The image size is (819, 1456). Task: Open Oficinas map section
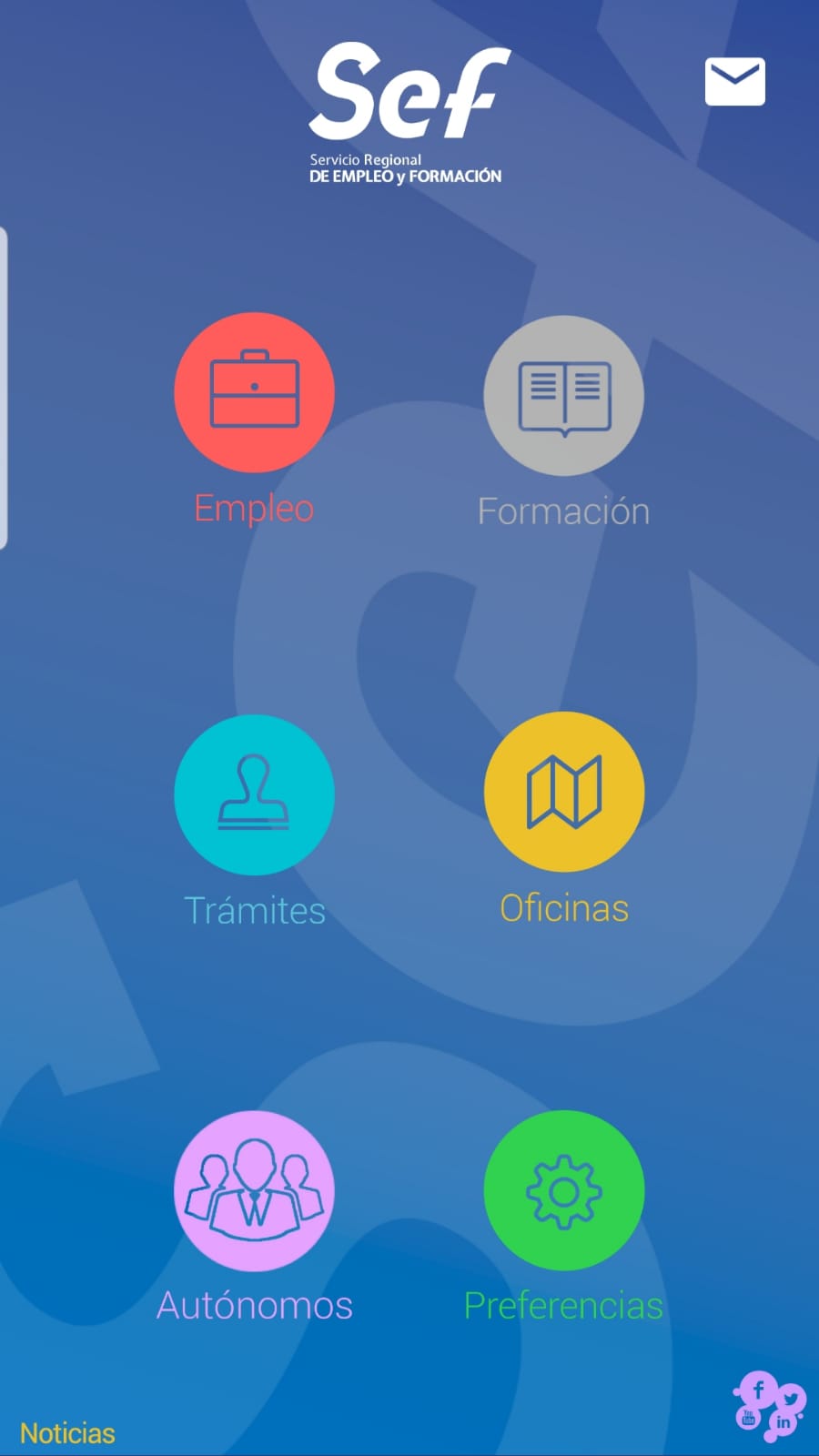pos(563,792)
